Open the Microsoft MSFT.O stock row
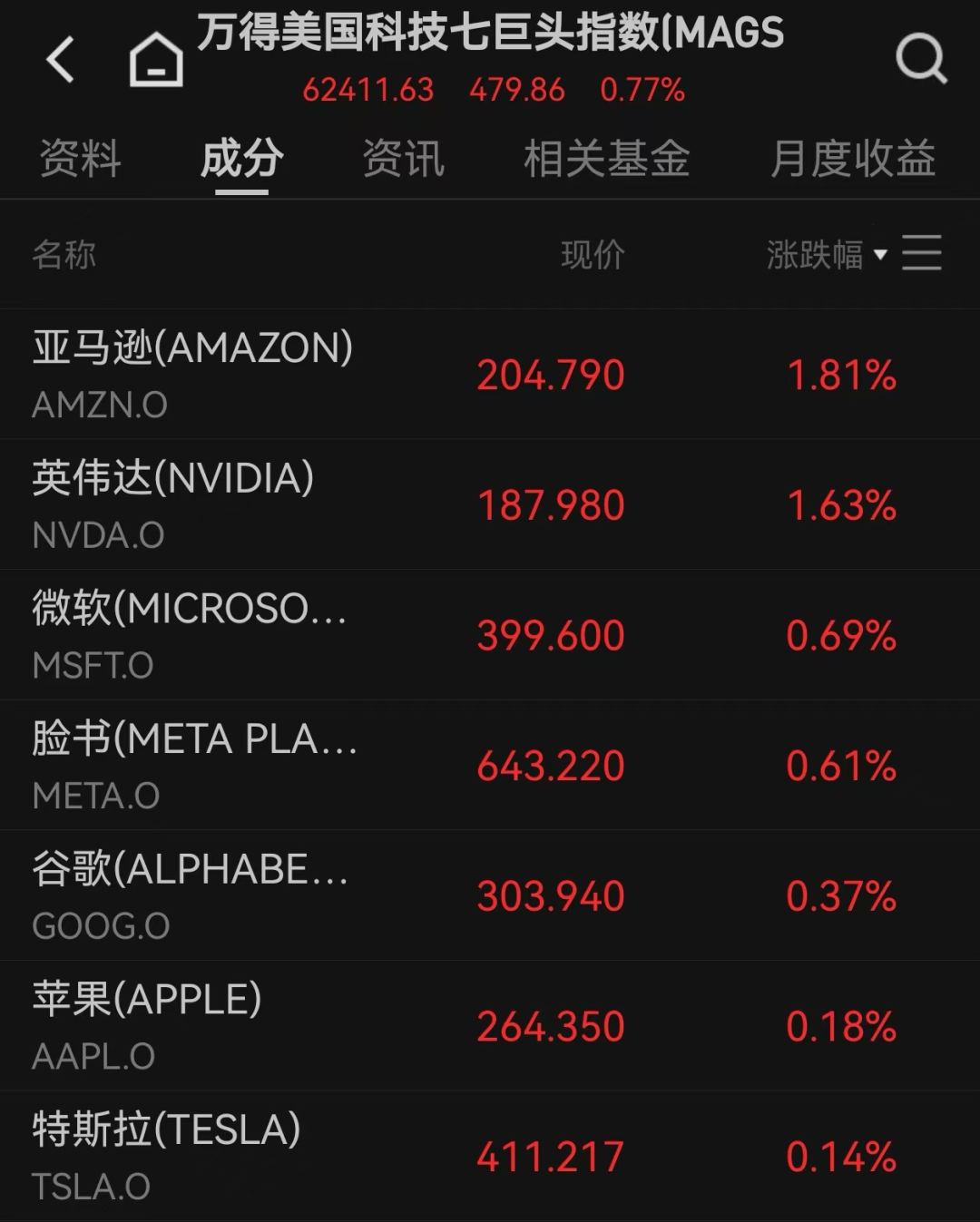This screenshot has height=1222, width=980. pyautogui.click(x=490, y=635)
